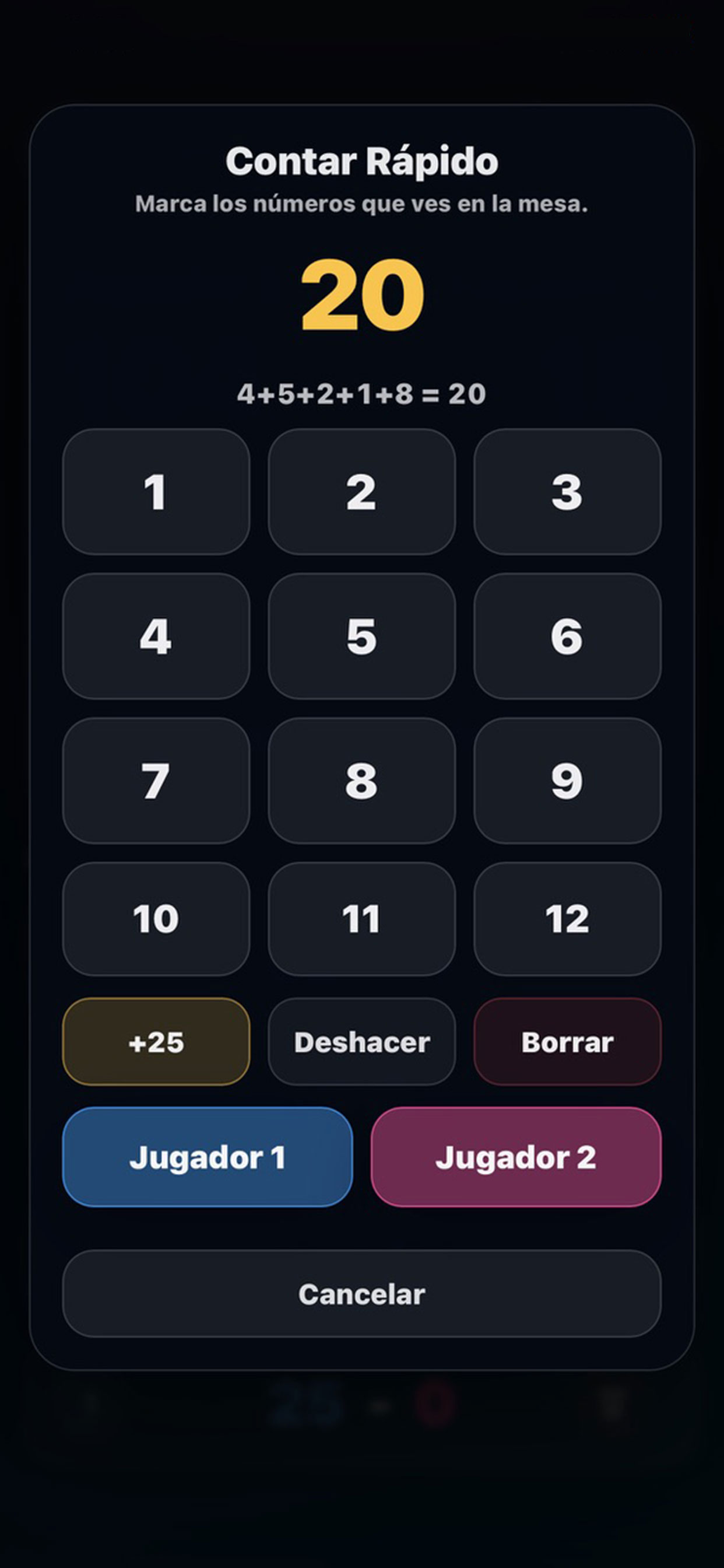Clear the sum with Borrar

click(x=567, y=1041)
